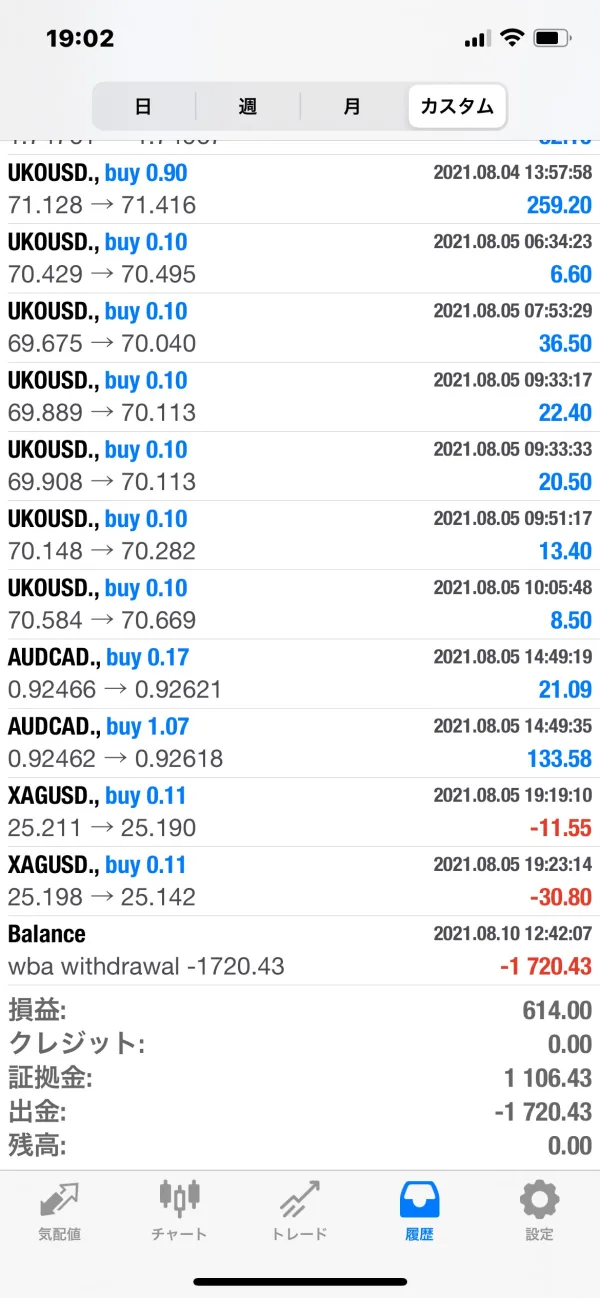600x1298 pixels.
Task: Go to the チャート tab
Action: 180,1210
